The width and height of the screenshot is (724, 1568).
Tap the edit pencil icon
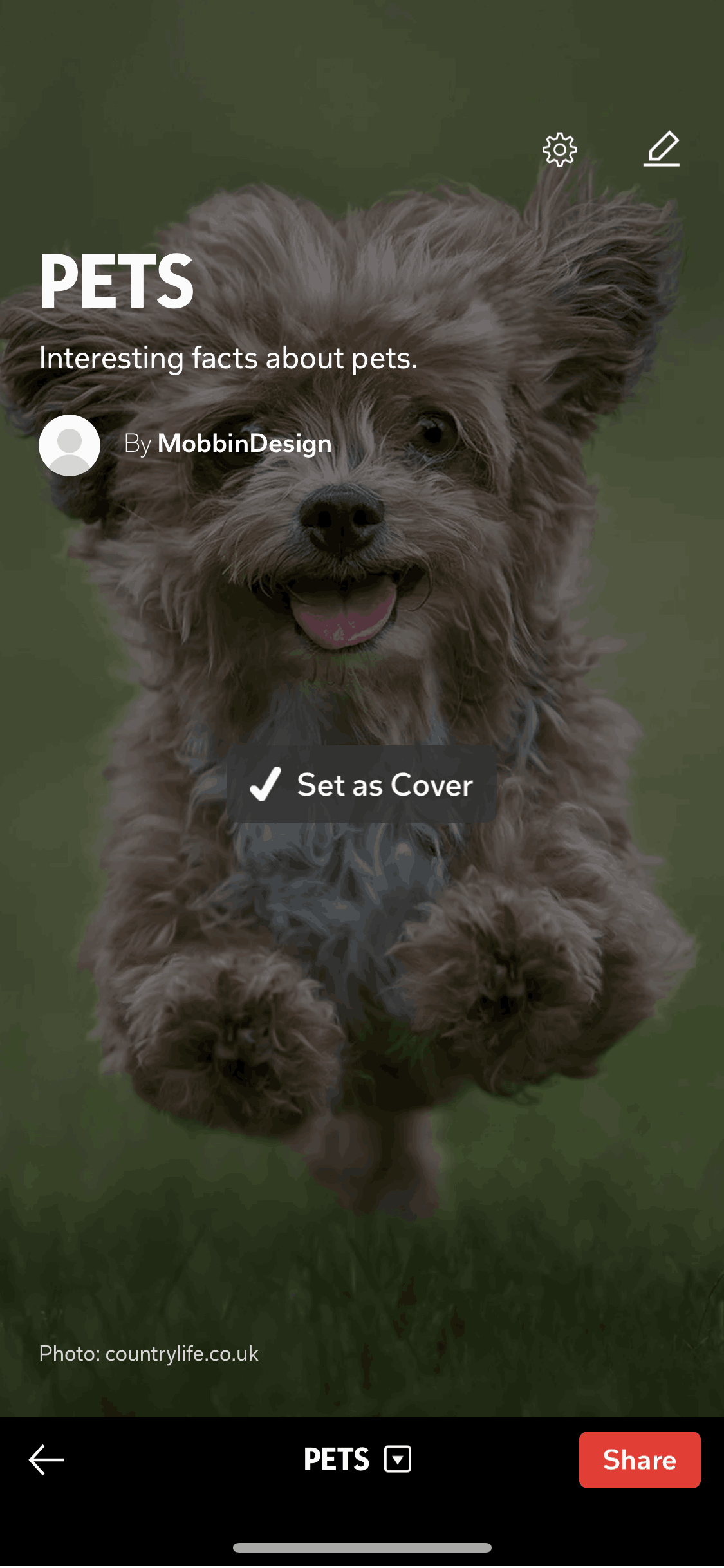click(x=662, y=149)
